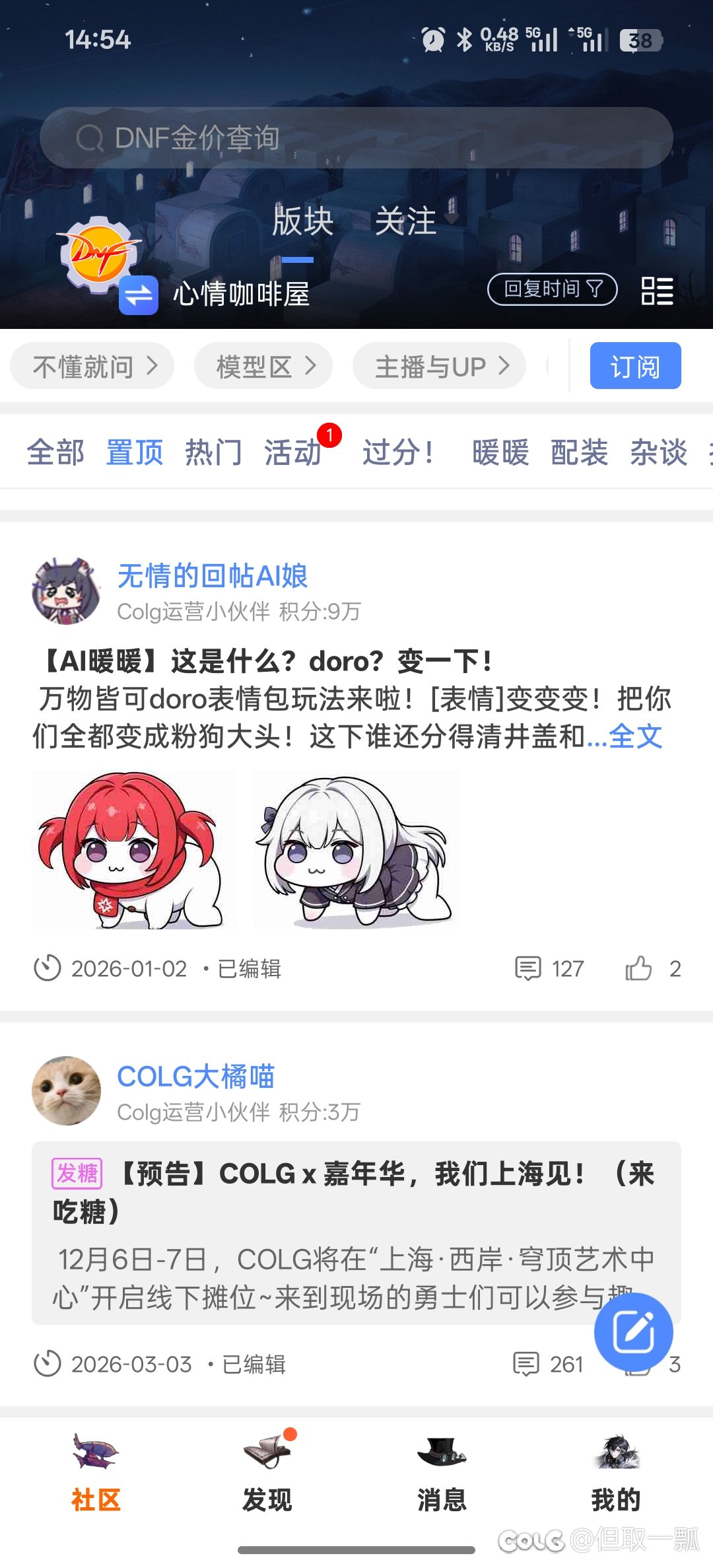Switch to the 关注 tab
This screenshot has width=713, height=1568.
tap(405, 221)
